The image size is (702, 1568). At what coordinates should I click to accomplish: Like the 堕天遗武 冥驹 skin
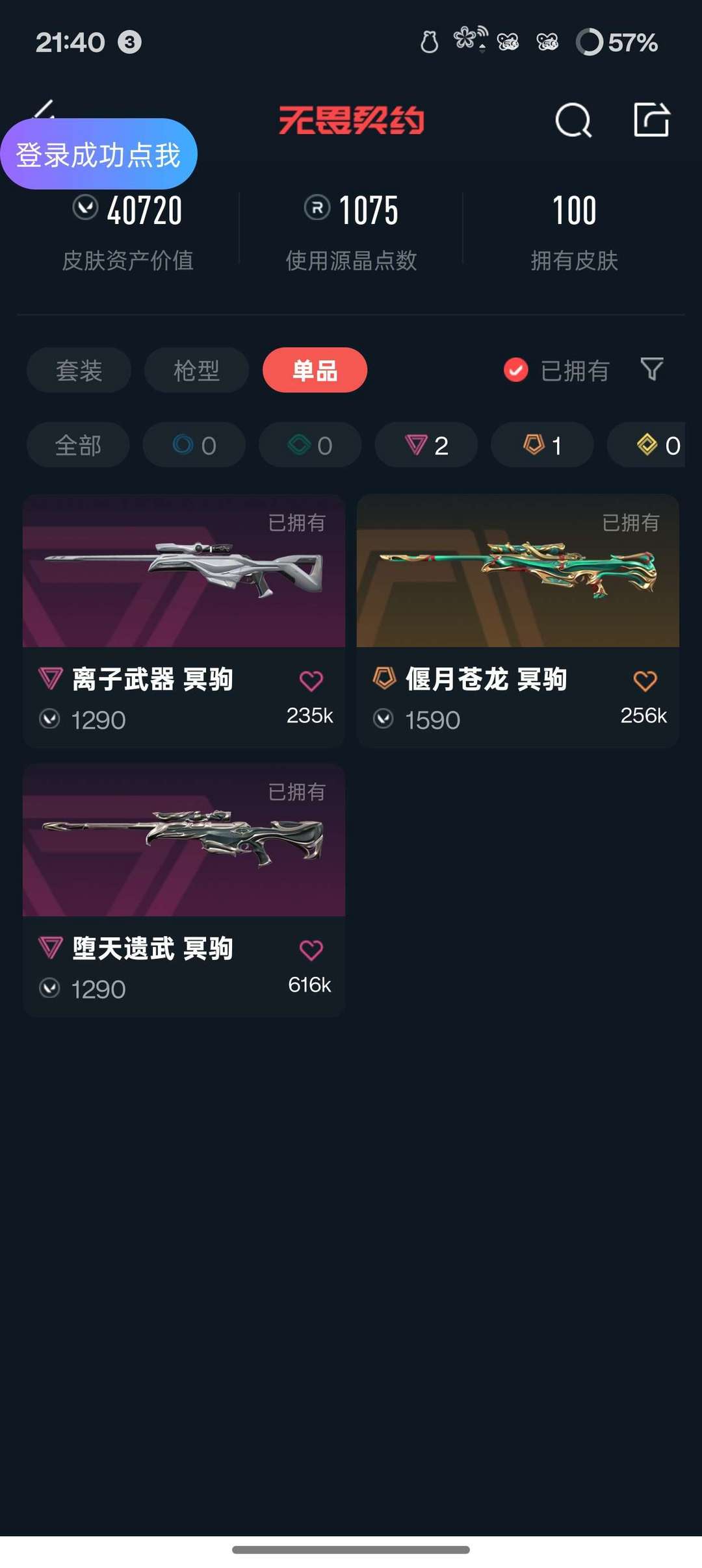tap(311, 950)
